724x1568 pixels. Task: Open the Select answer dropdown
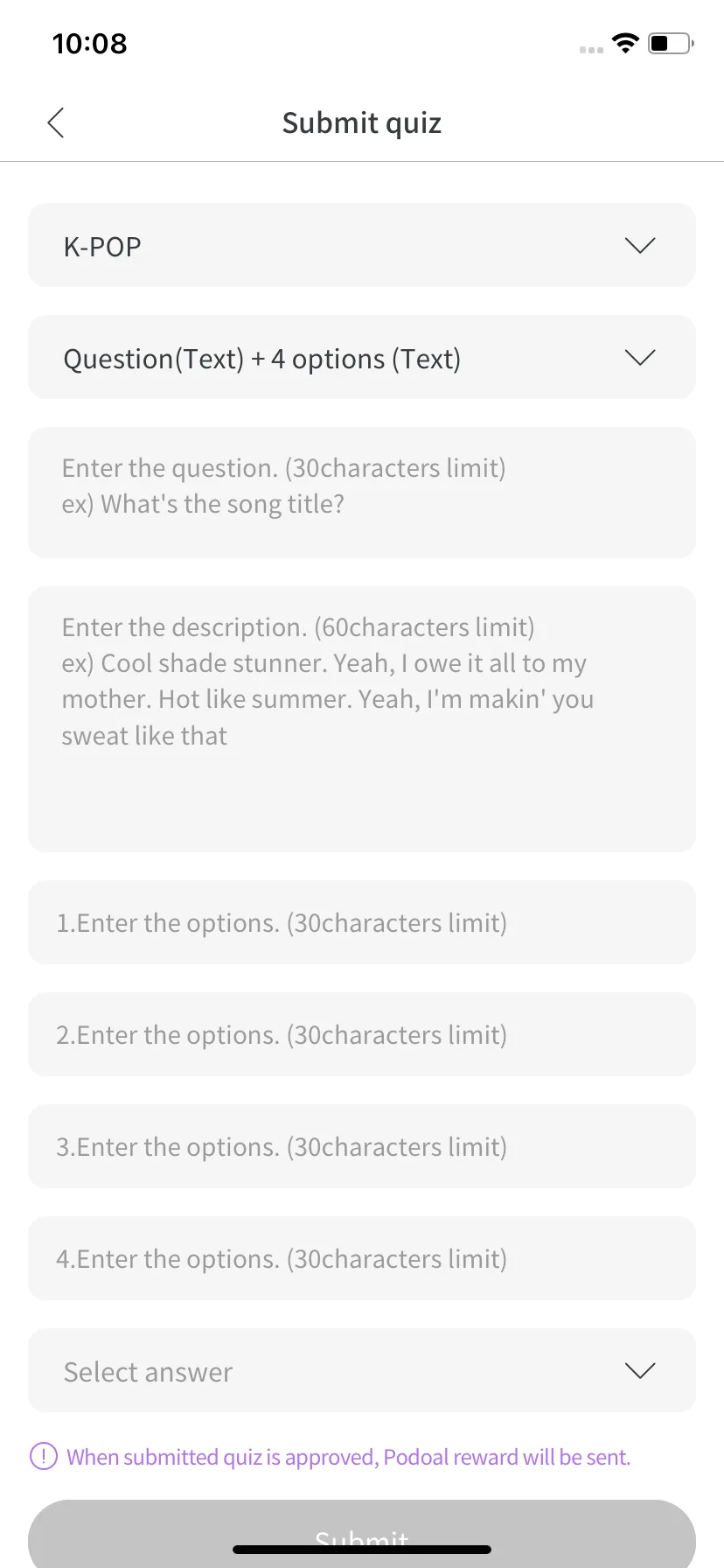361,1371
